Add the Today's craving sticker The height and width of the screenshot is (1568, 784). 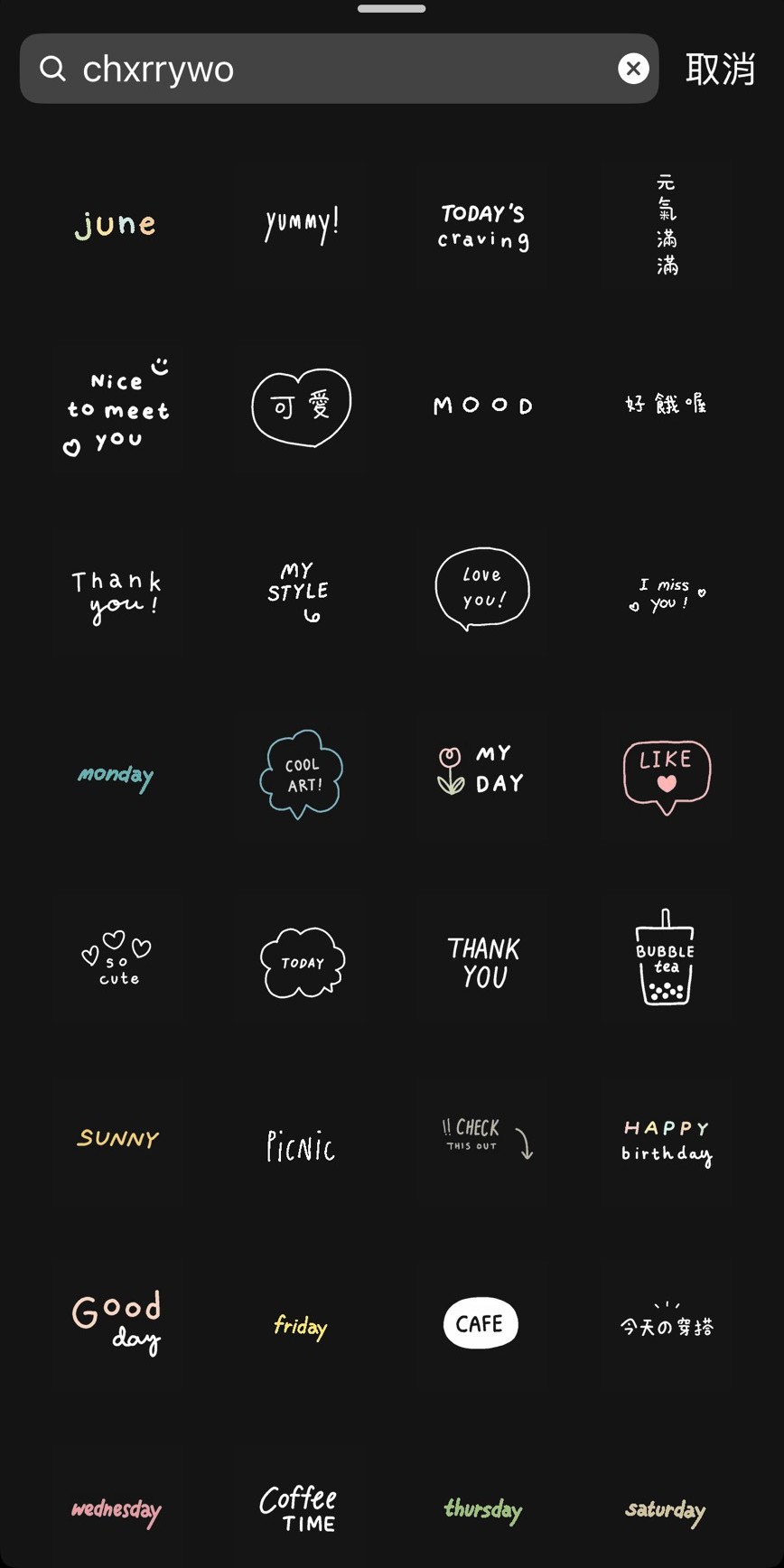coord(483,226)
